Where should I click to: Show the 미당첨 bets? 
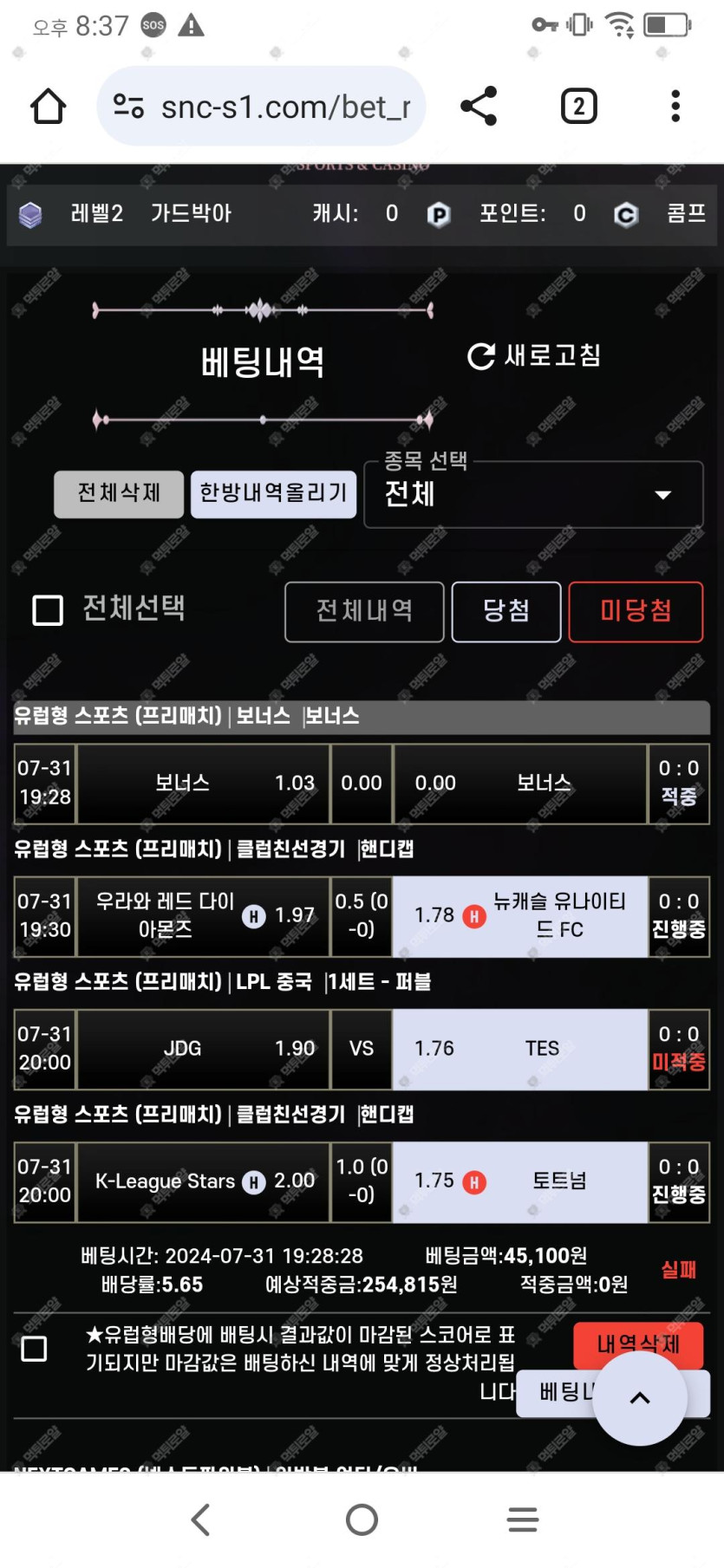(x=636, y=611)
